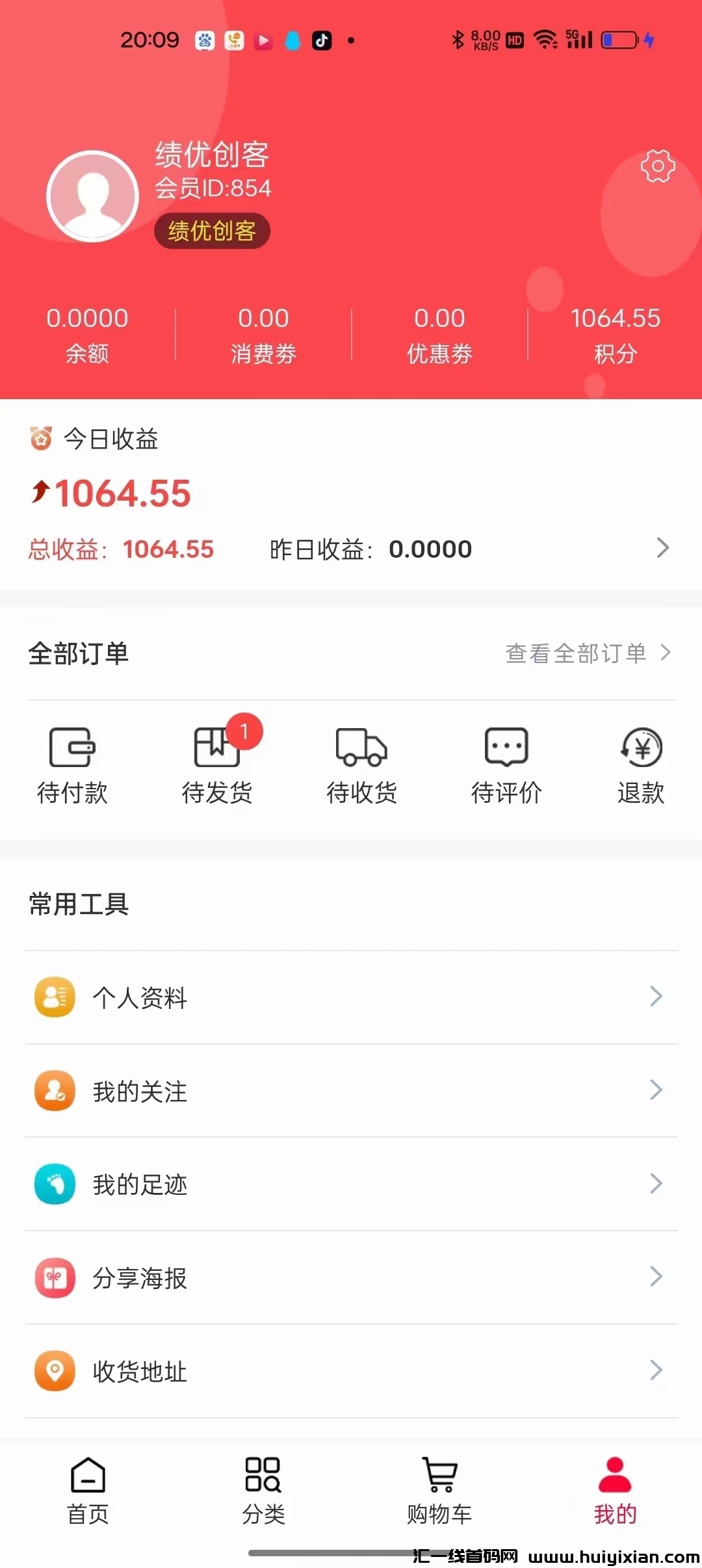The width and height of the screenshot is (702, 1568).
Task: Open 分享海报 row
Action: (x=351, y=1277)
